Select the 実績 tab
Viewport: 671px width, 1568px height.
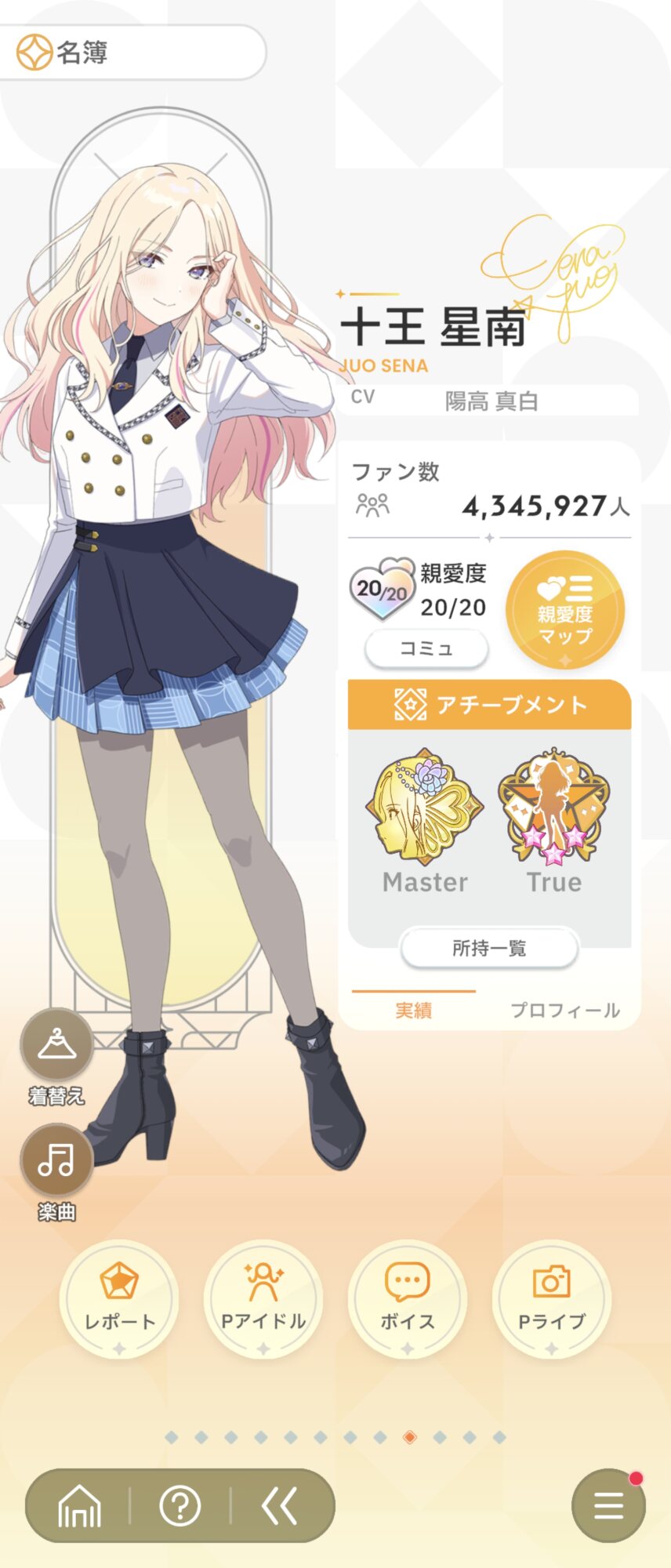coord(414,1010)
